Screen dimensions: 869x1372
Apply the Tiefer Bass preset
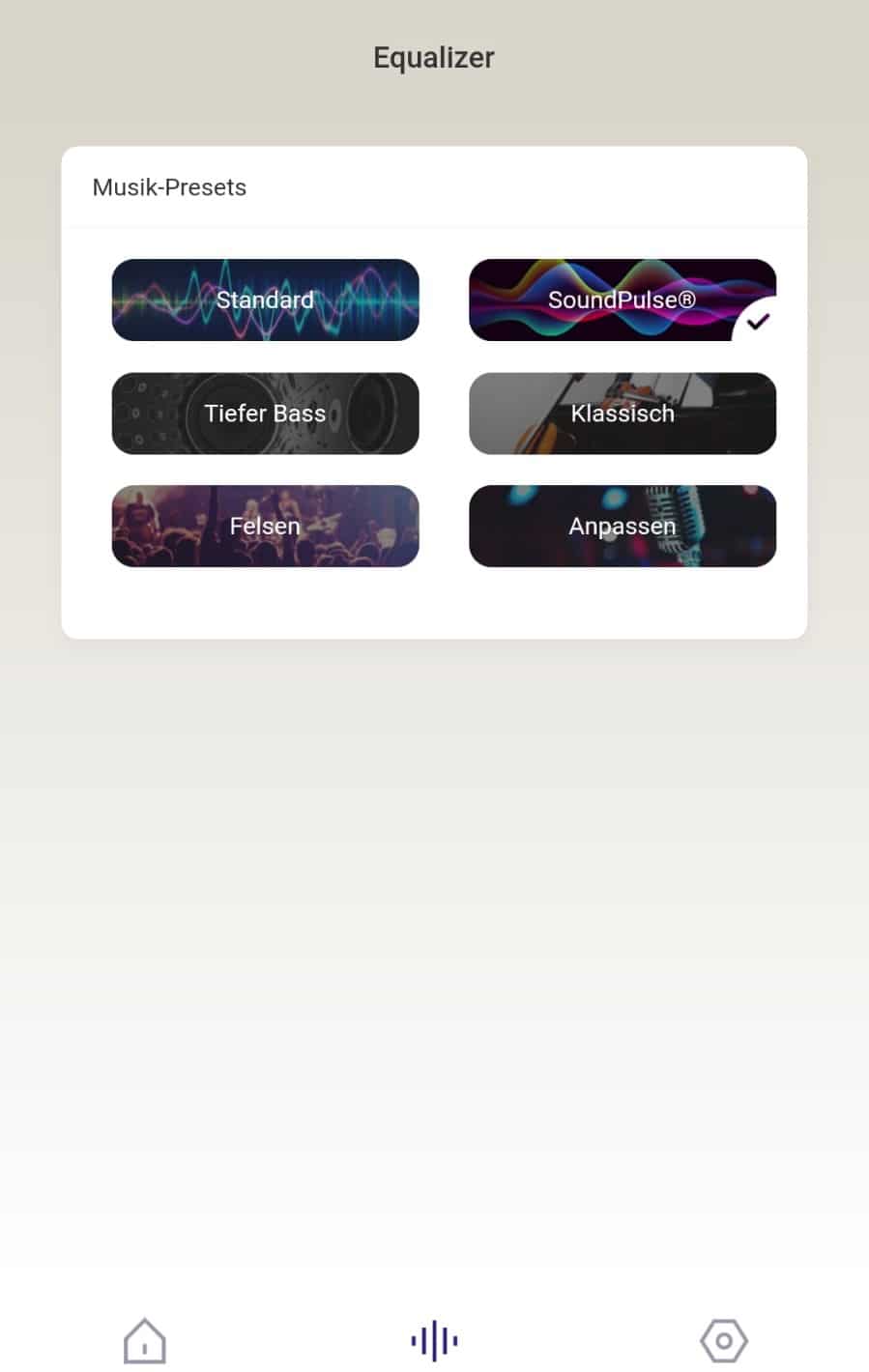coord(265,414)
